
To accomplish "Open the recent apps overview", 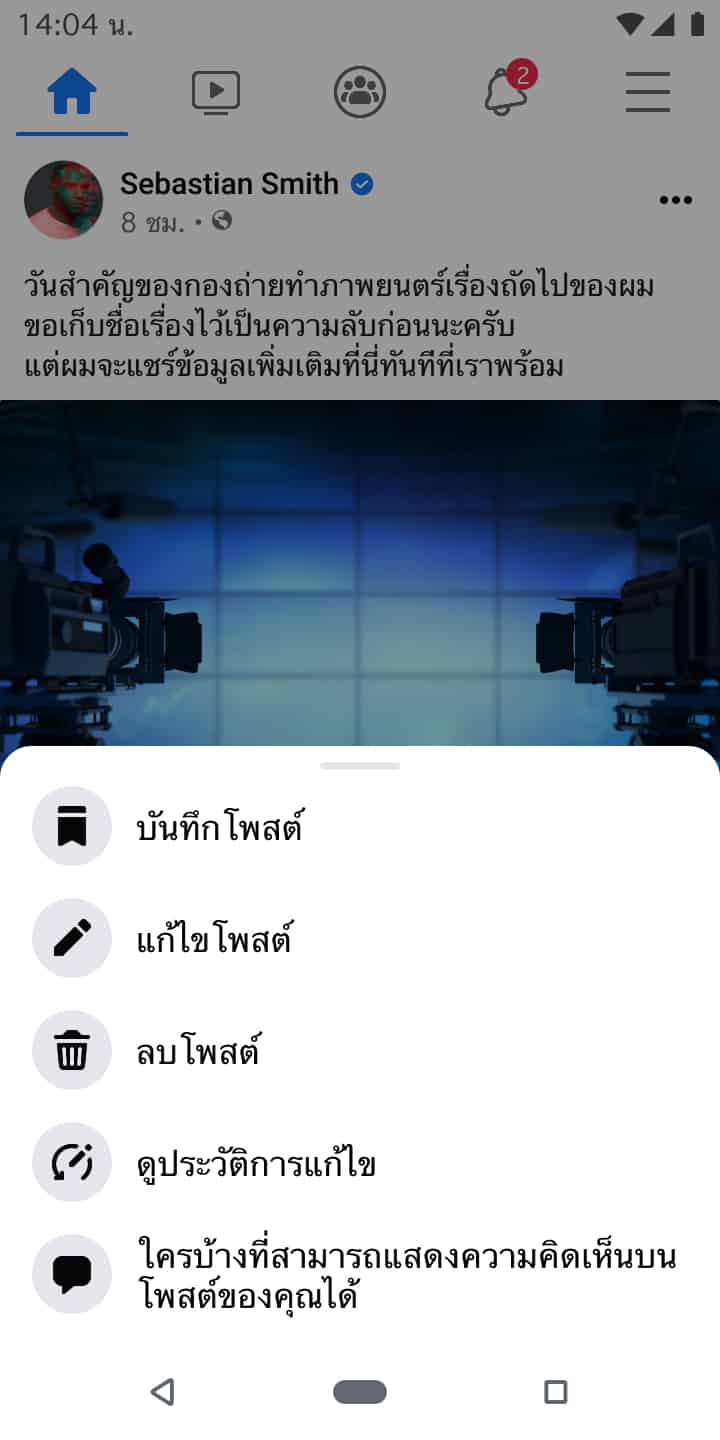I will (555, 1391).
